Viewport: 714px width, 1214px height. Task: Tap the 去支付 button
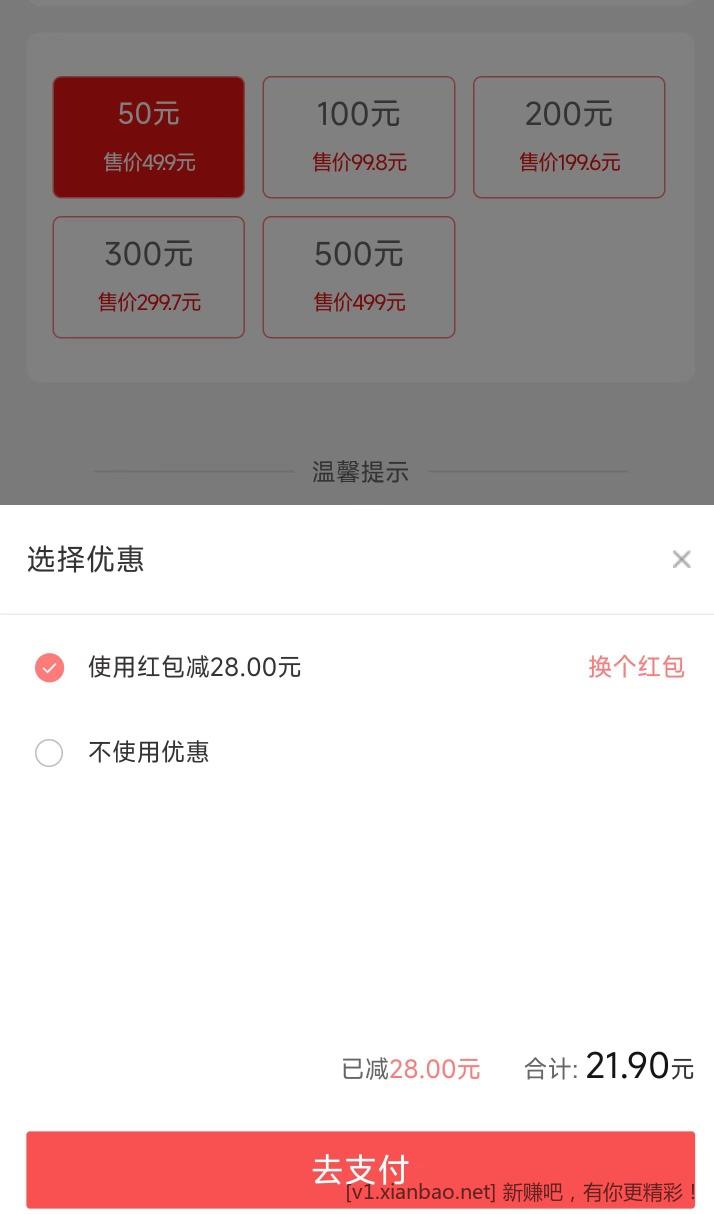pos(360,1168)
